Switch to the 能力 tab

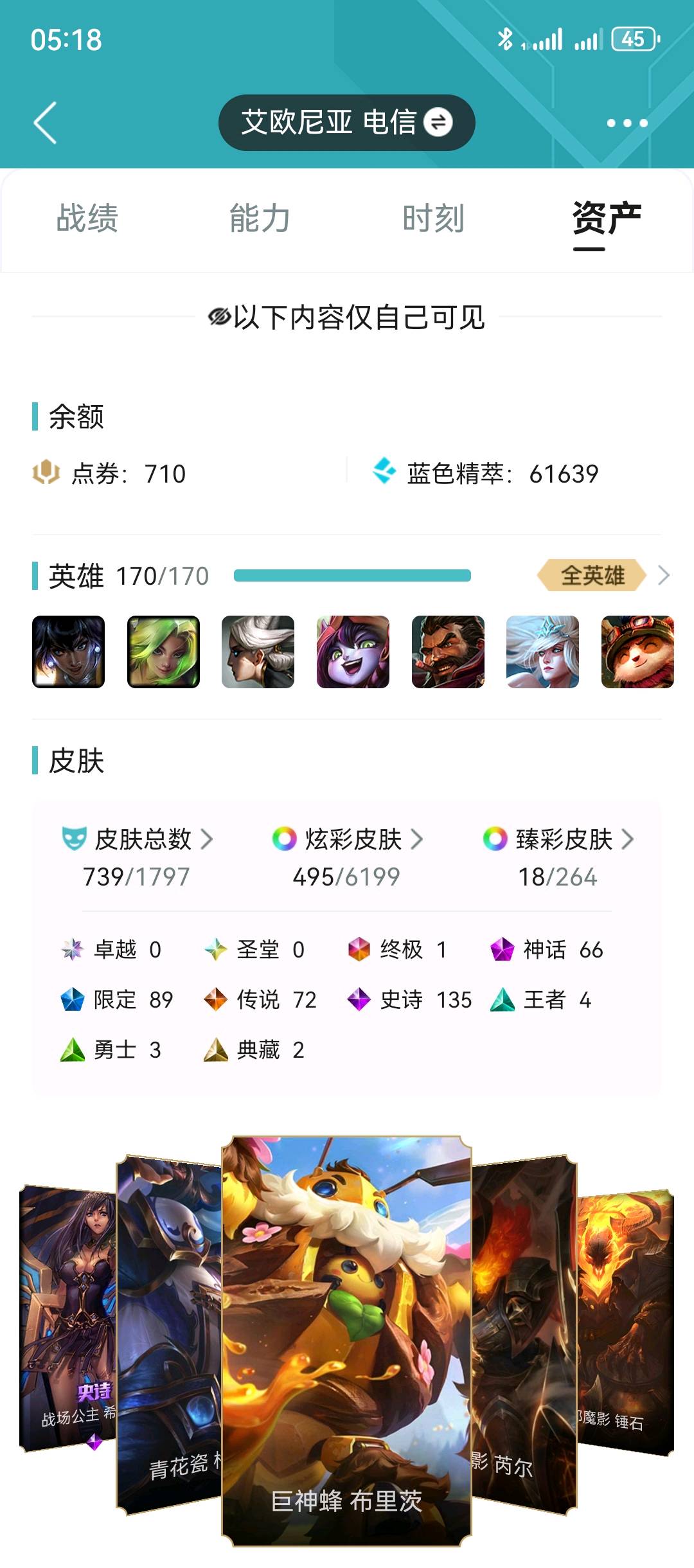pyautogui.click(x=260, y=218)
